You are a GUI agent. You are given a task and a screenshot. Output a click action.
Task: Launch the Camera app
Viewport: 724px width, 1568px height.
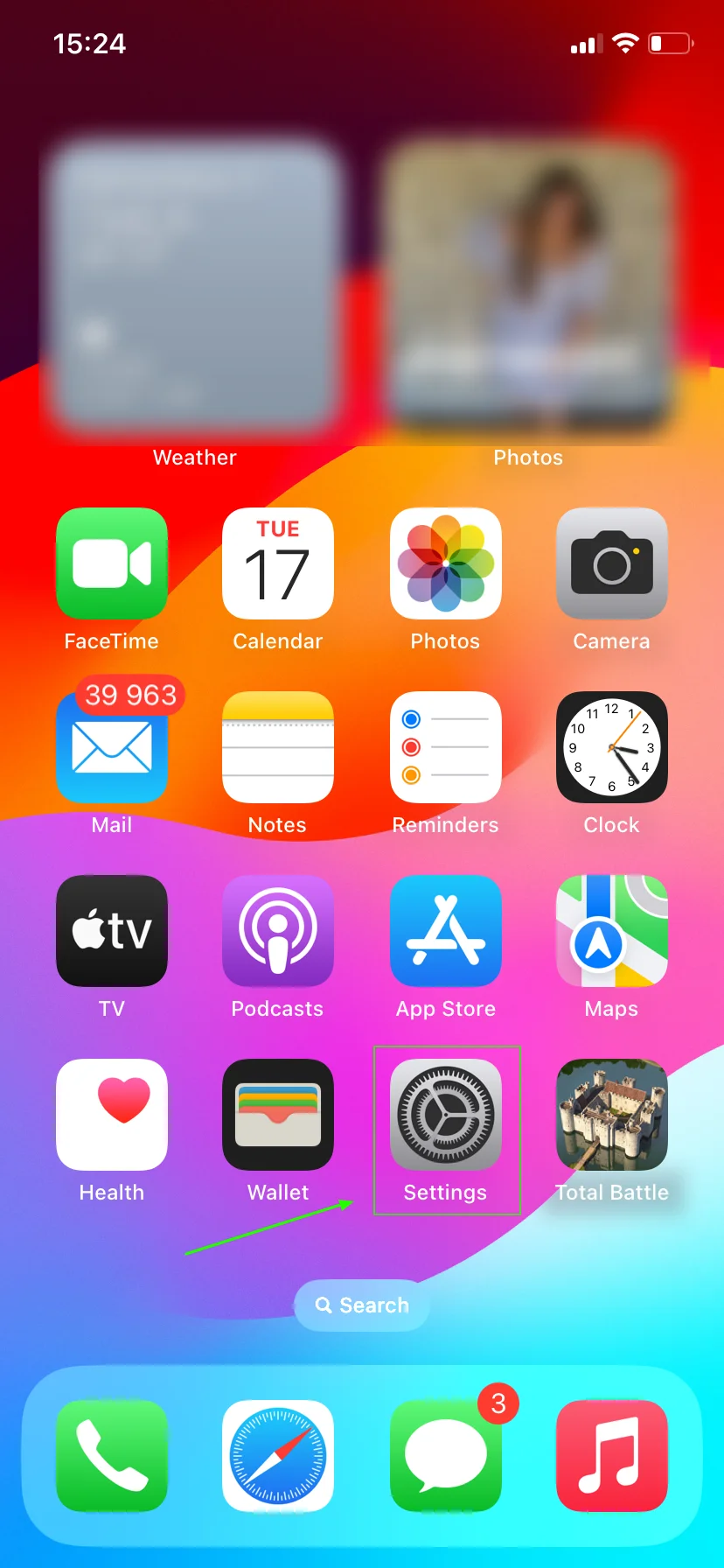point(612,563)
